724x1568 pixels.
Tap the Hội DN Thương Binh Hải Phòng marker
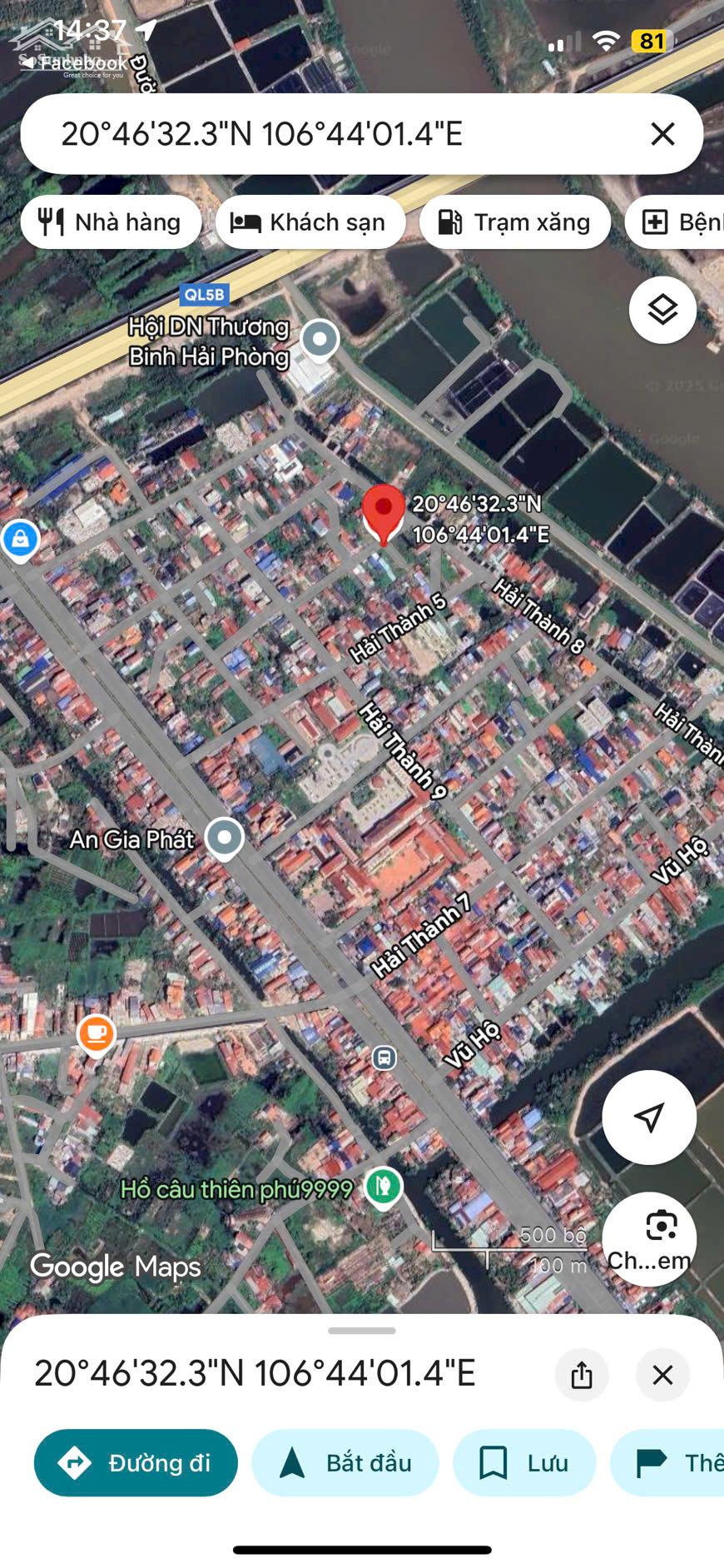click(x=319, y=340)
